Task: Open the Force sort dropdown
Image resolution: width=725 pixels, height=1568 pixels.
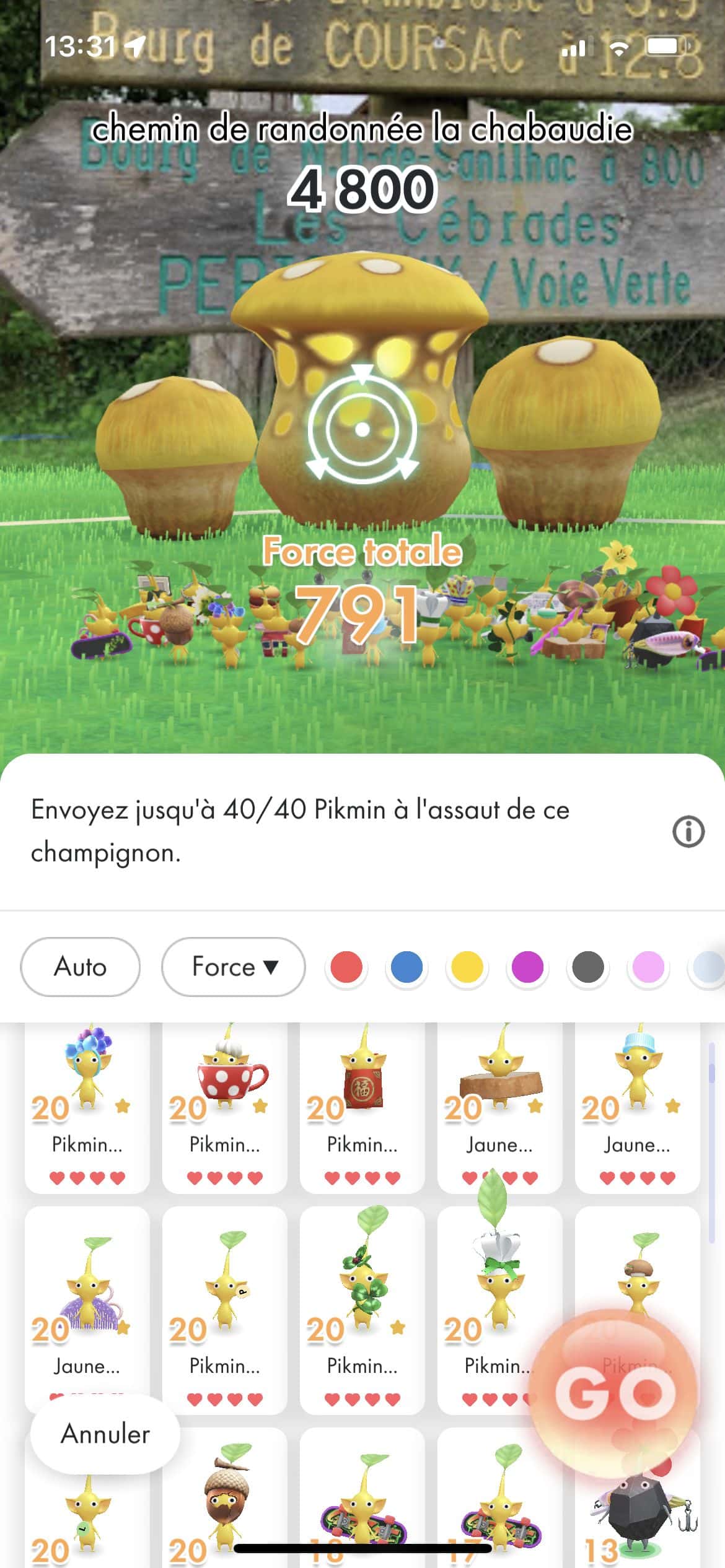Action: (x=233, y=967)
